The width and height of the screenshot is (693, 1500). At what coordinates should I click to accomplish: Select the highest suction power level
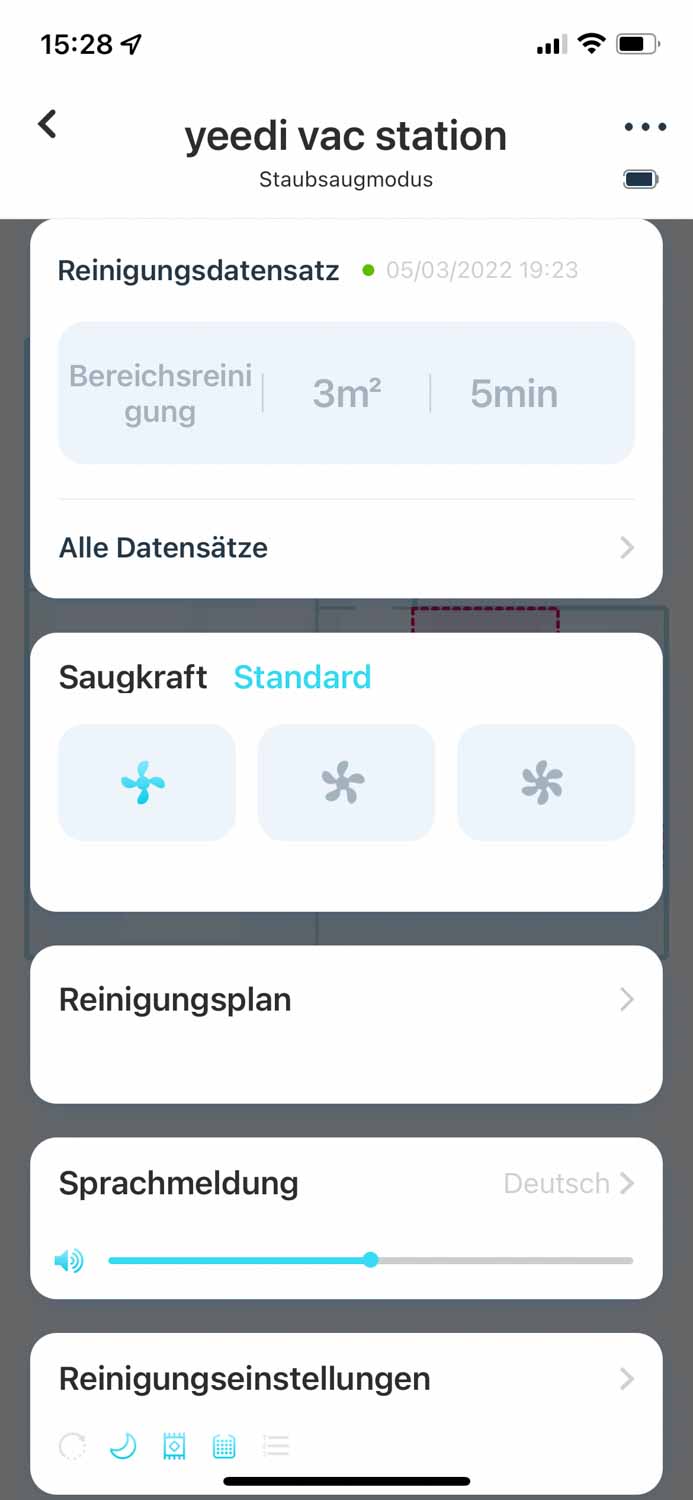pyautogui.click(x=545, y=782)
